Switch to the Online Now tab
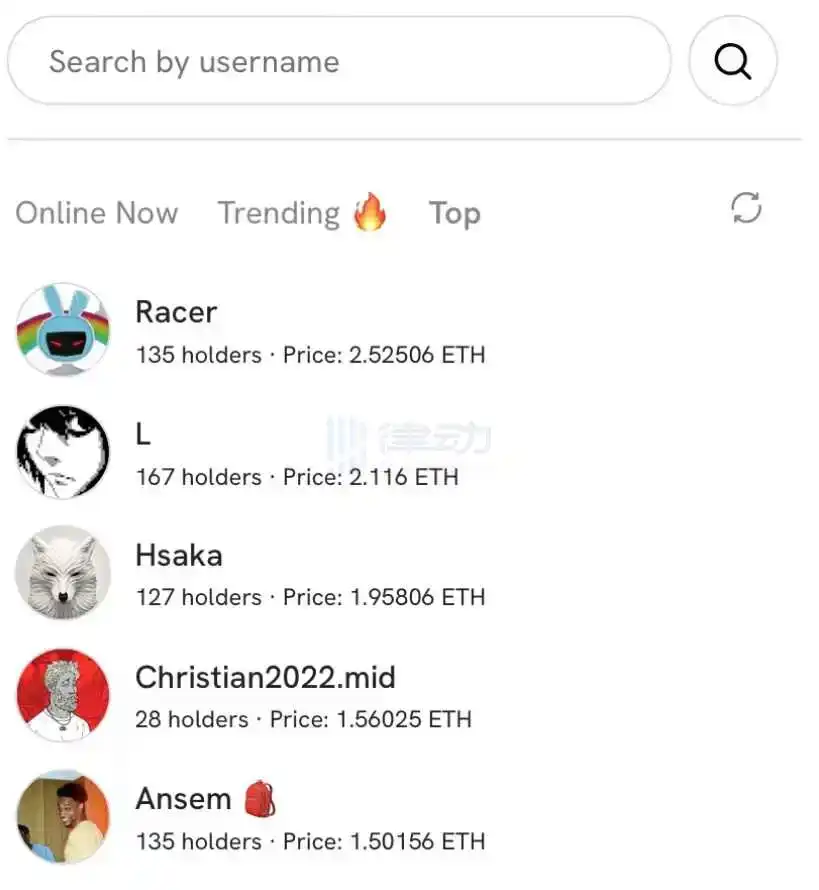Viewport: 819px width, 890px height. point(97,213)
